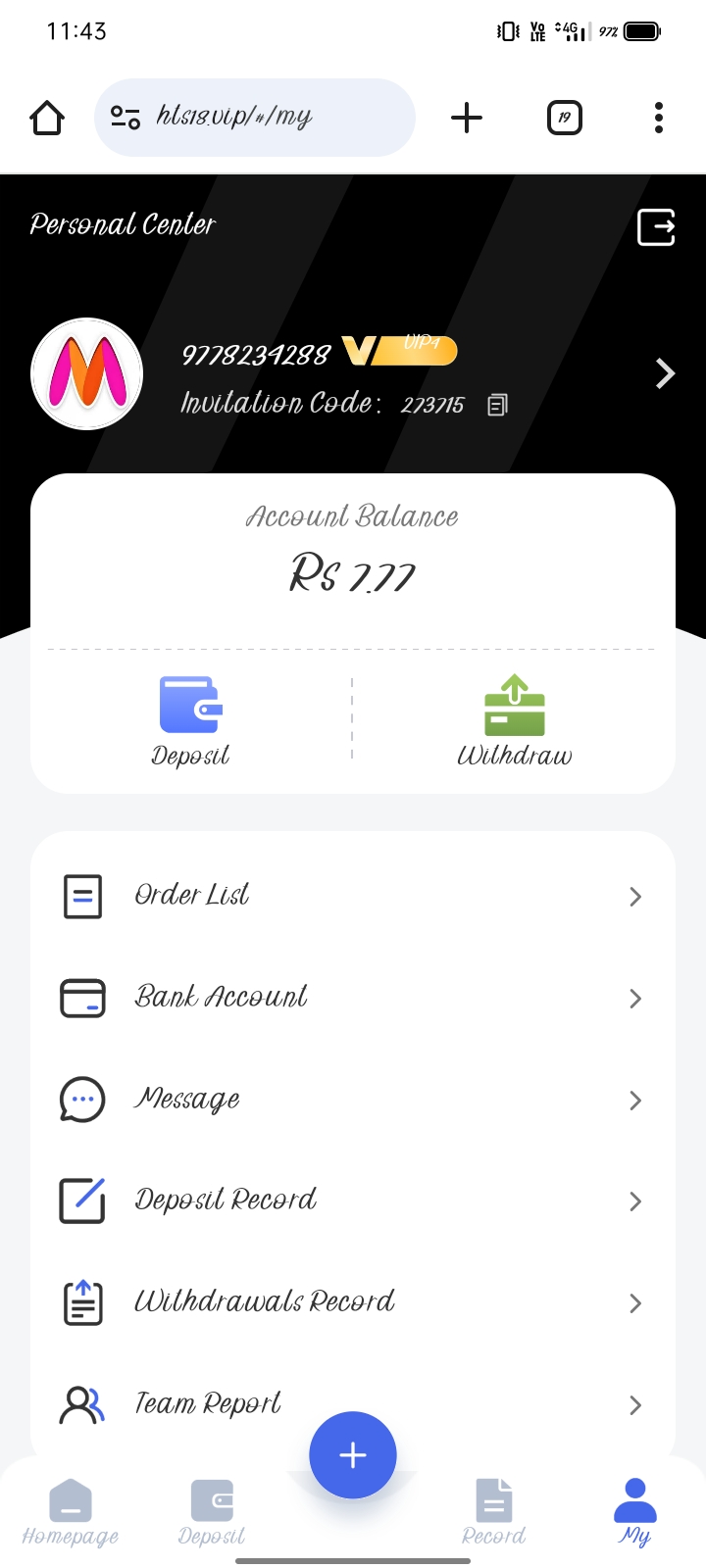Tap the Deposit wallet button under balance

click(190, 720)
